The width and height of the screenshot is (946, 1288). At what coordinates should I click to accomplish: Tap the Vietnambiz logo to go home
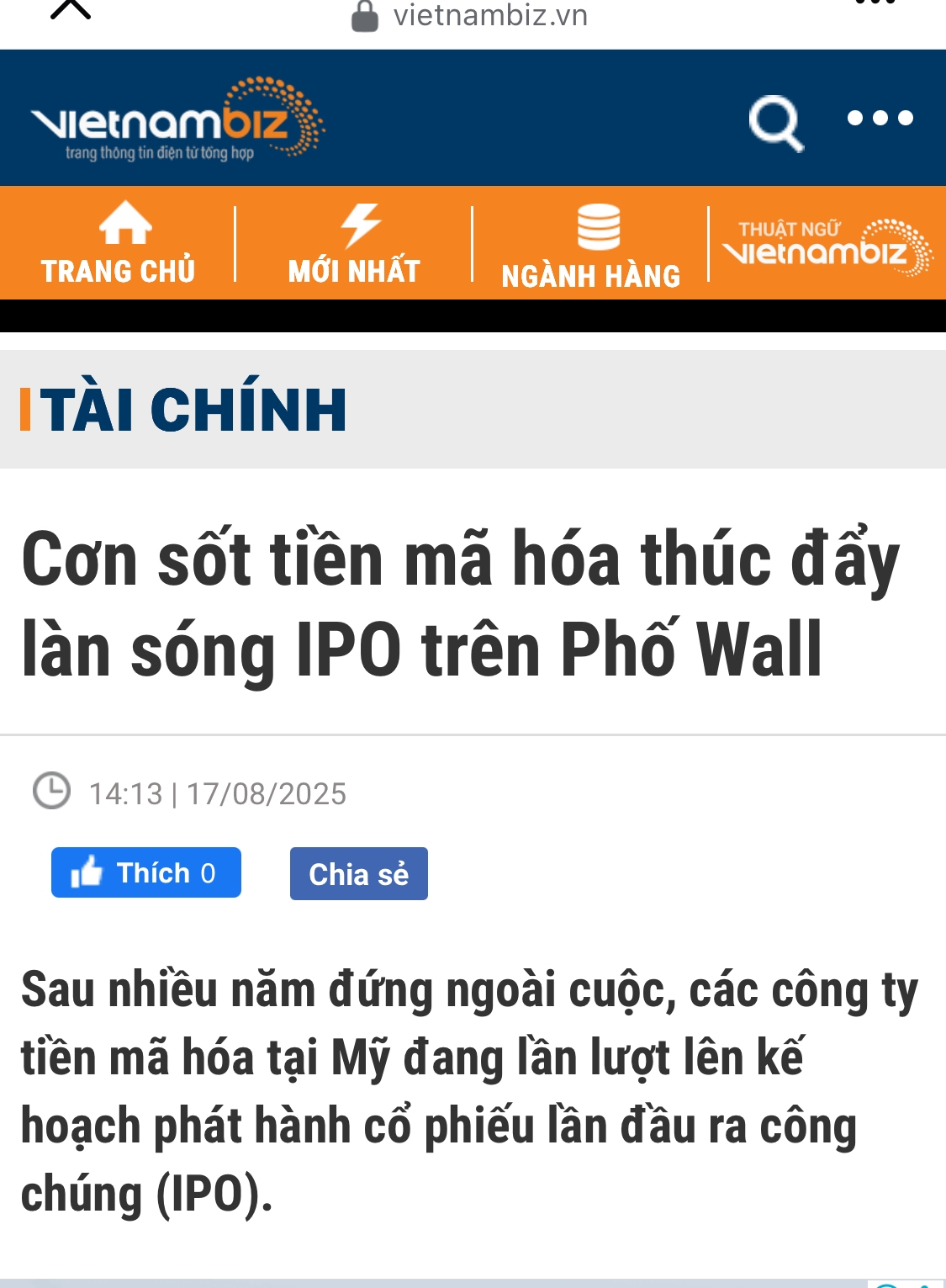177,122
